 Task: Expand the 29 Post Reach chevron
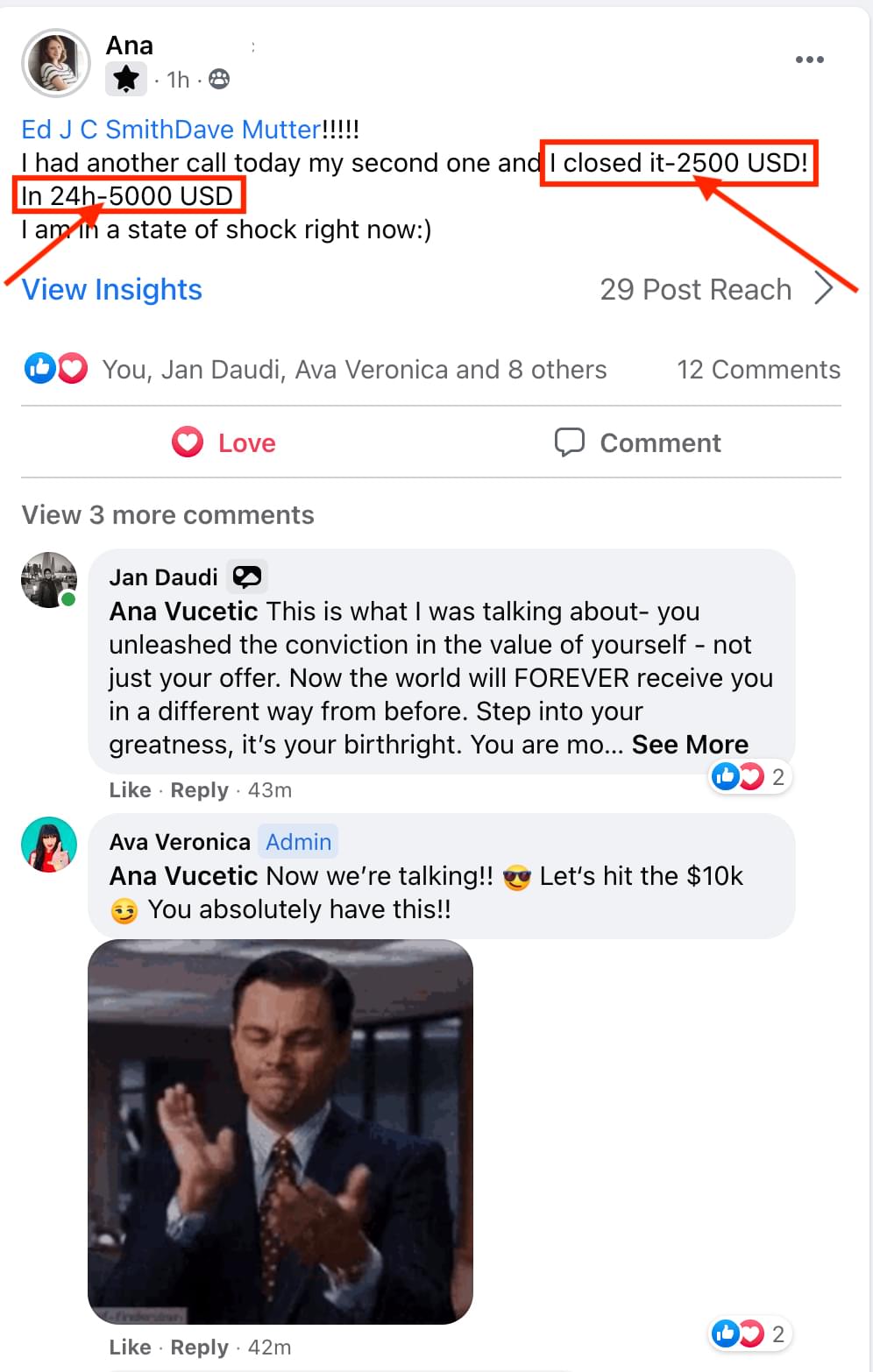click(x=822, y=288)
